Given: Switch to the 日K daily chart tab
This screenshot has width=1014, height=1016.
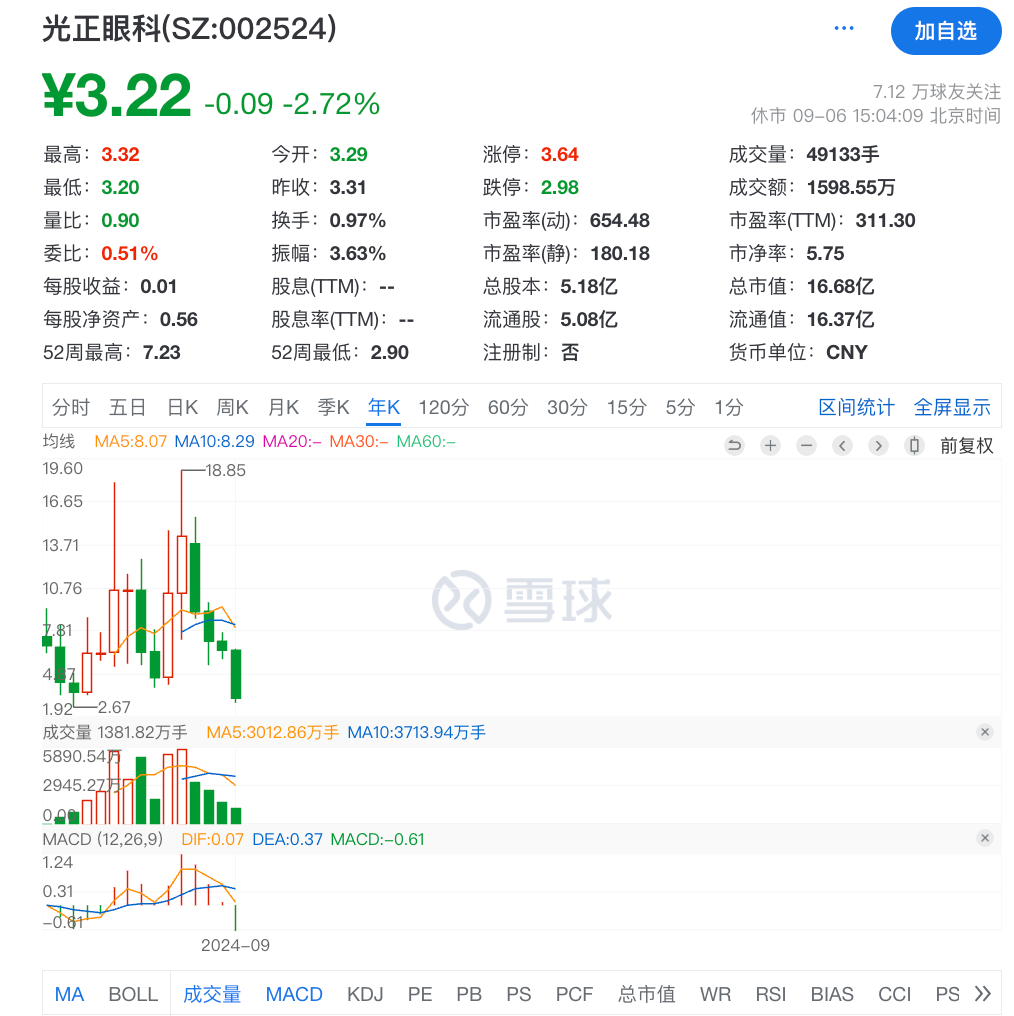Looking at the screenshot, I should tap(182, 407).
